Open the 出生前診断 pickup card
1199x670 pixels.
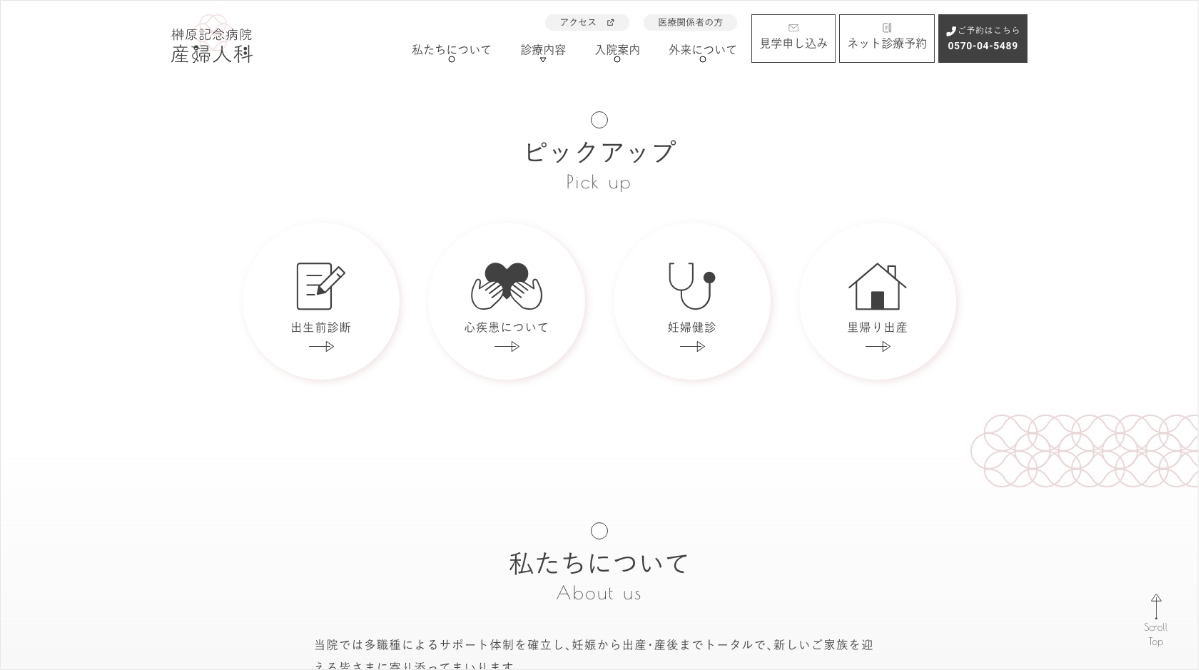pyautogui.click(x=321, y=302)
